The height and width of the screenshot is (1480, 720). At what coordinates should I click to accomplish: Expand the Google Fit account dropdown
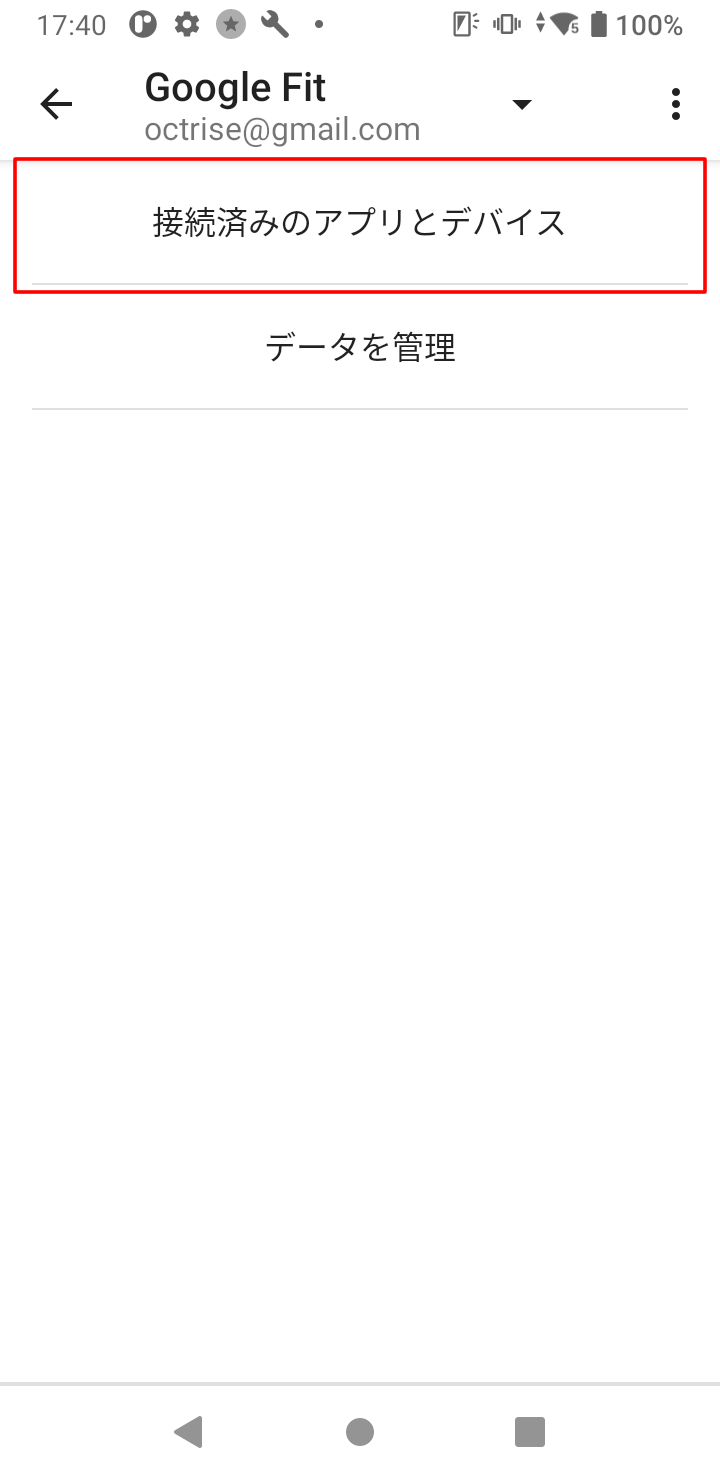pos(521,105)
